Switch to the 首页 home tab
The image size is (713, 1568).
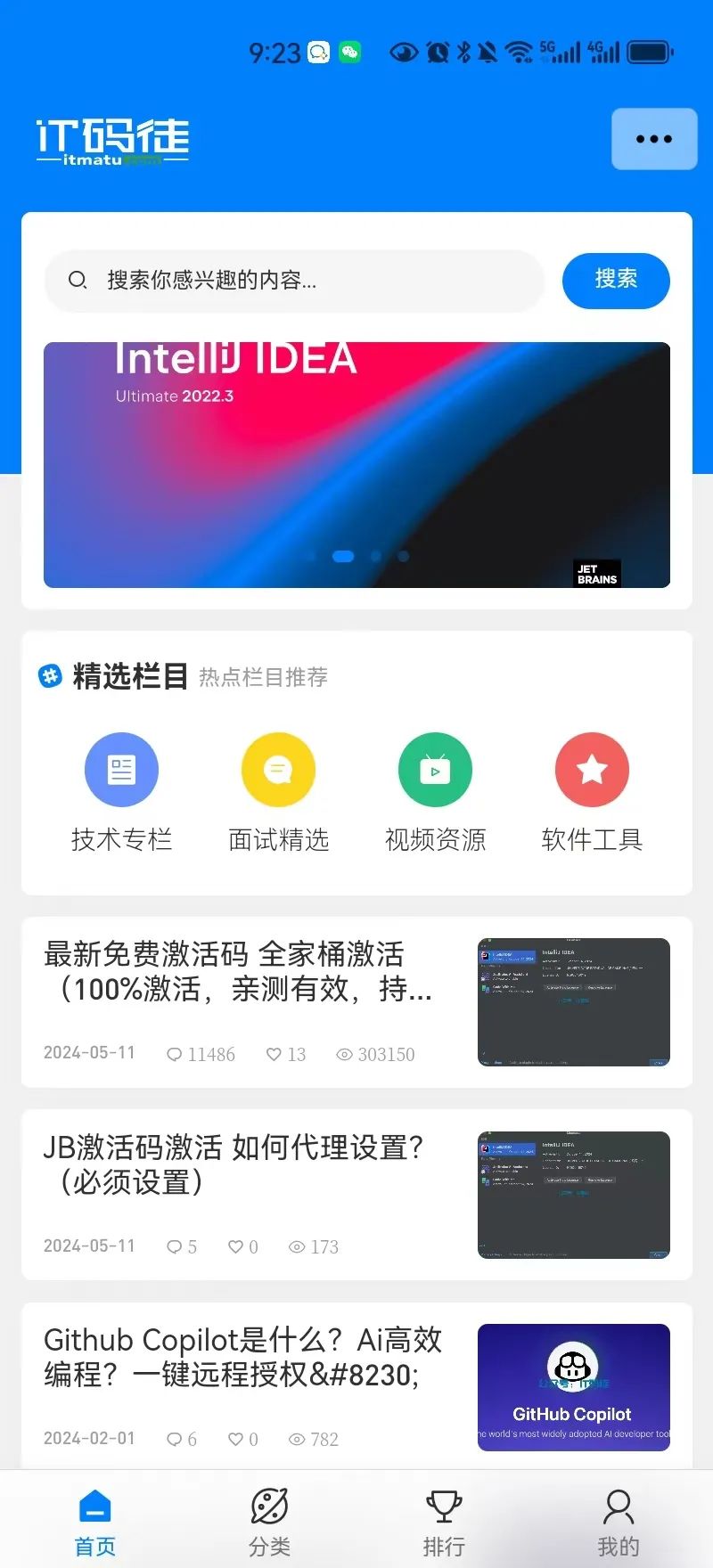[94, 1507]
